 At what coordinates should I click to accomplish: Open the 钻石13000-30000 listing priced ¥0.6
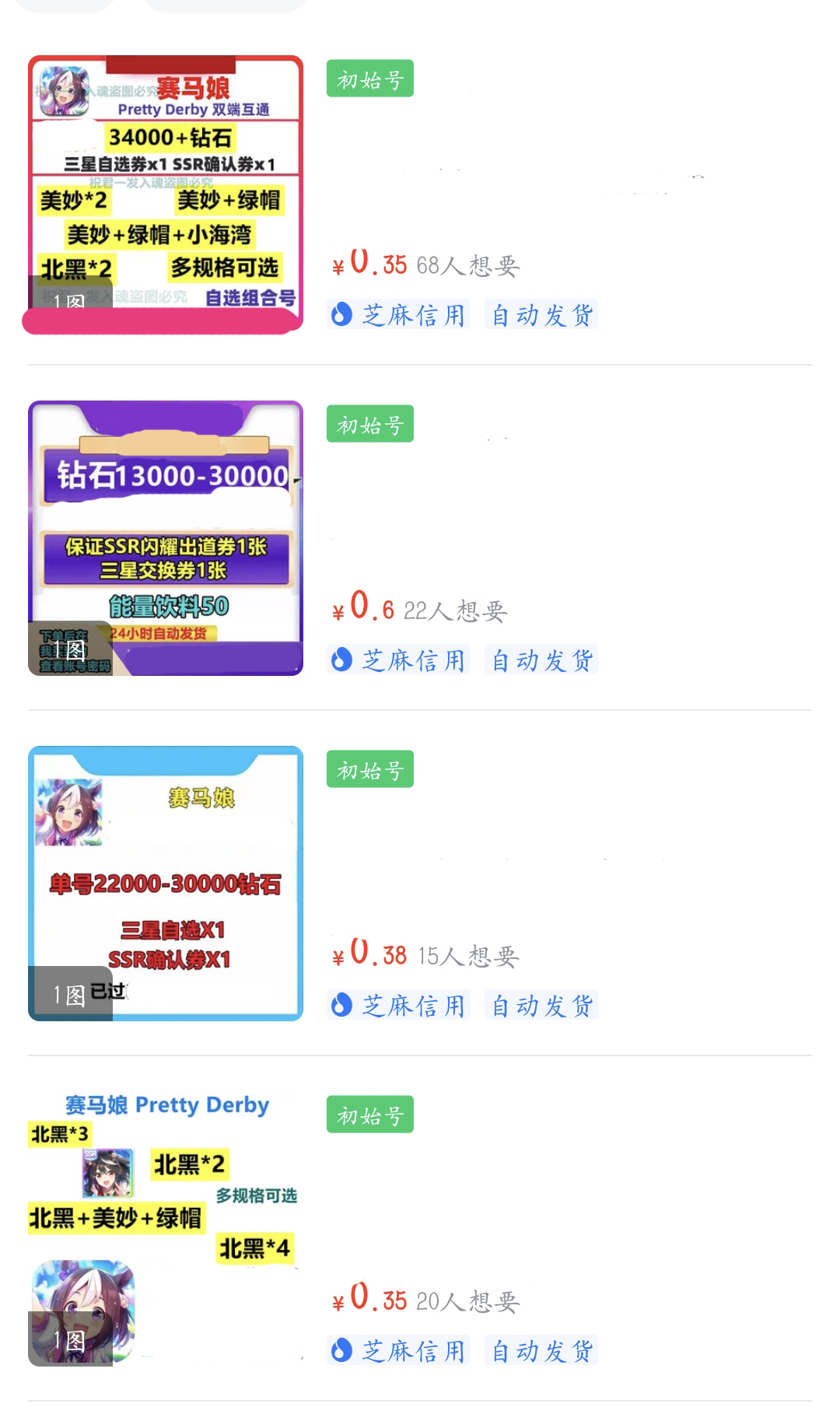click(166, 538)
